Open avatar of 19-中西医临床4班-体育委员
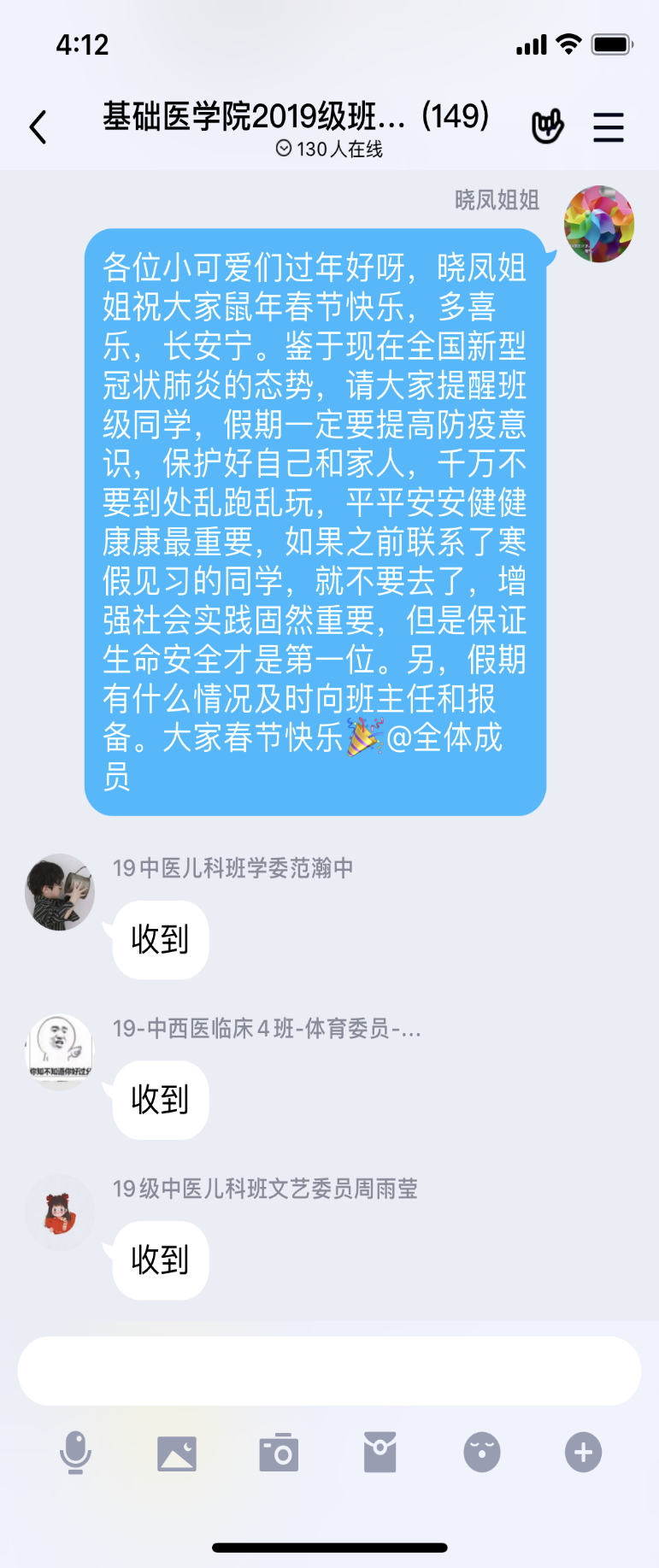This screenshot has height=1568, width=659. click(60, 1052)
